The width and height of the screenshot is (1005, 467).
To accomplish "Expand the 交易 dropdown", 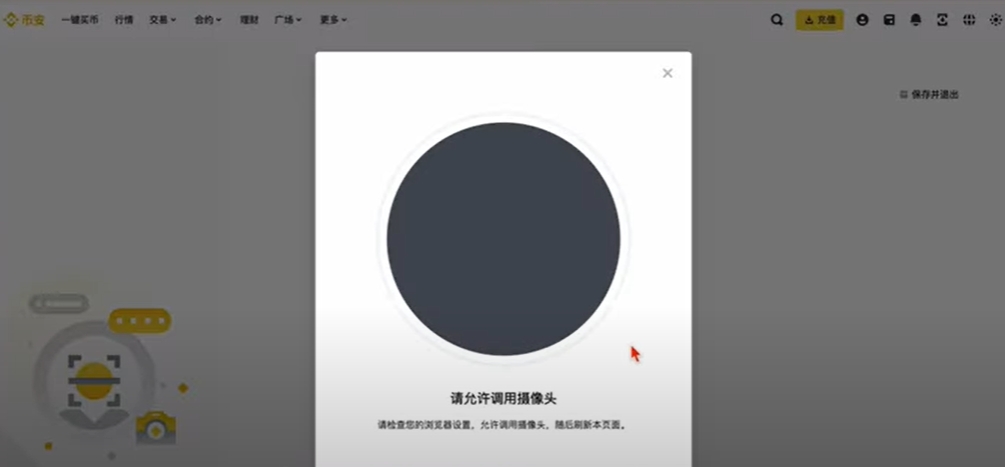I will tap(162, 20).
